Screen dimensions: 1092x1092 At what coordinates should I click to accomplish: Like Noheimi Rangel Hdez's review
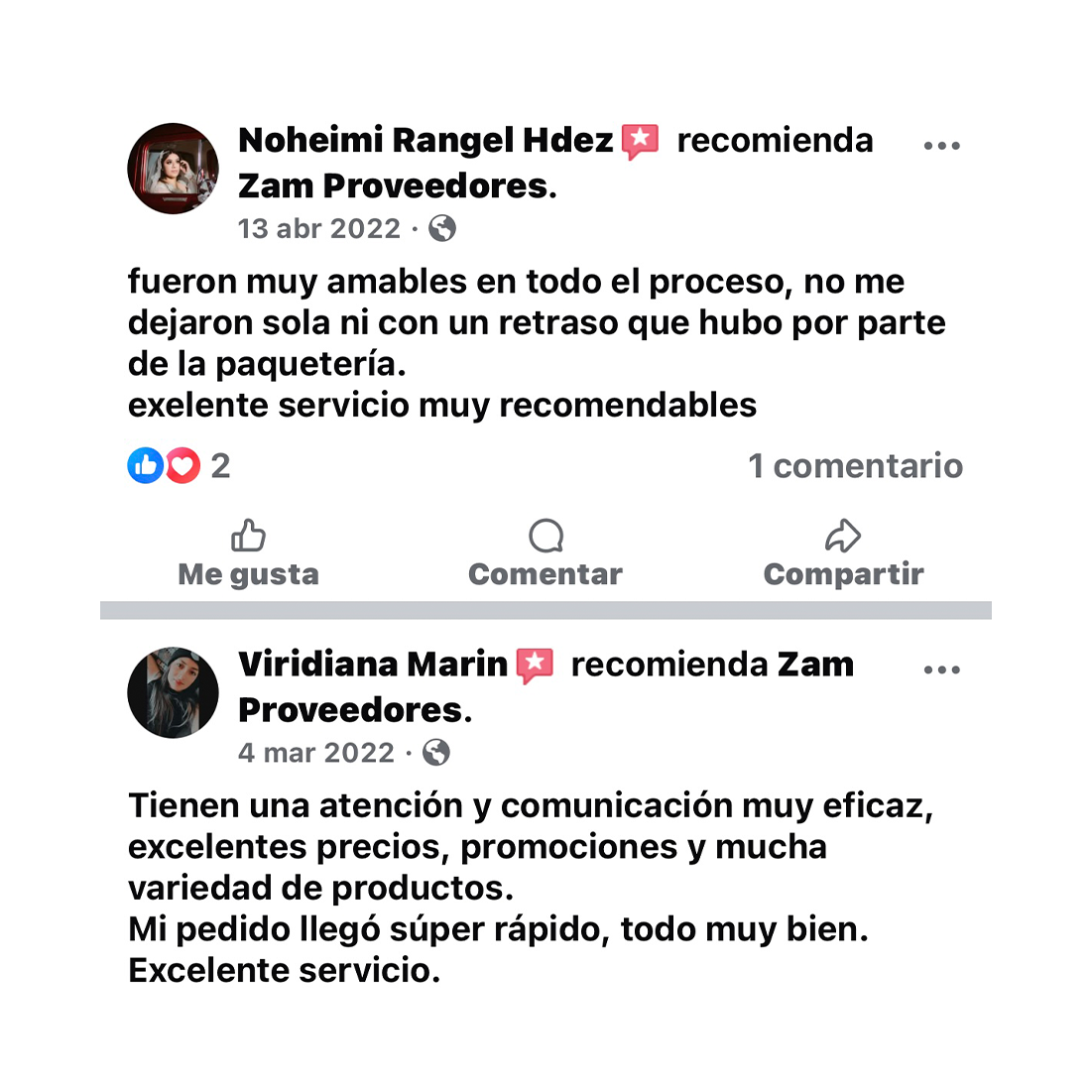pos(248,554)
